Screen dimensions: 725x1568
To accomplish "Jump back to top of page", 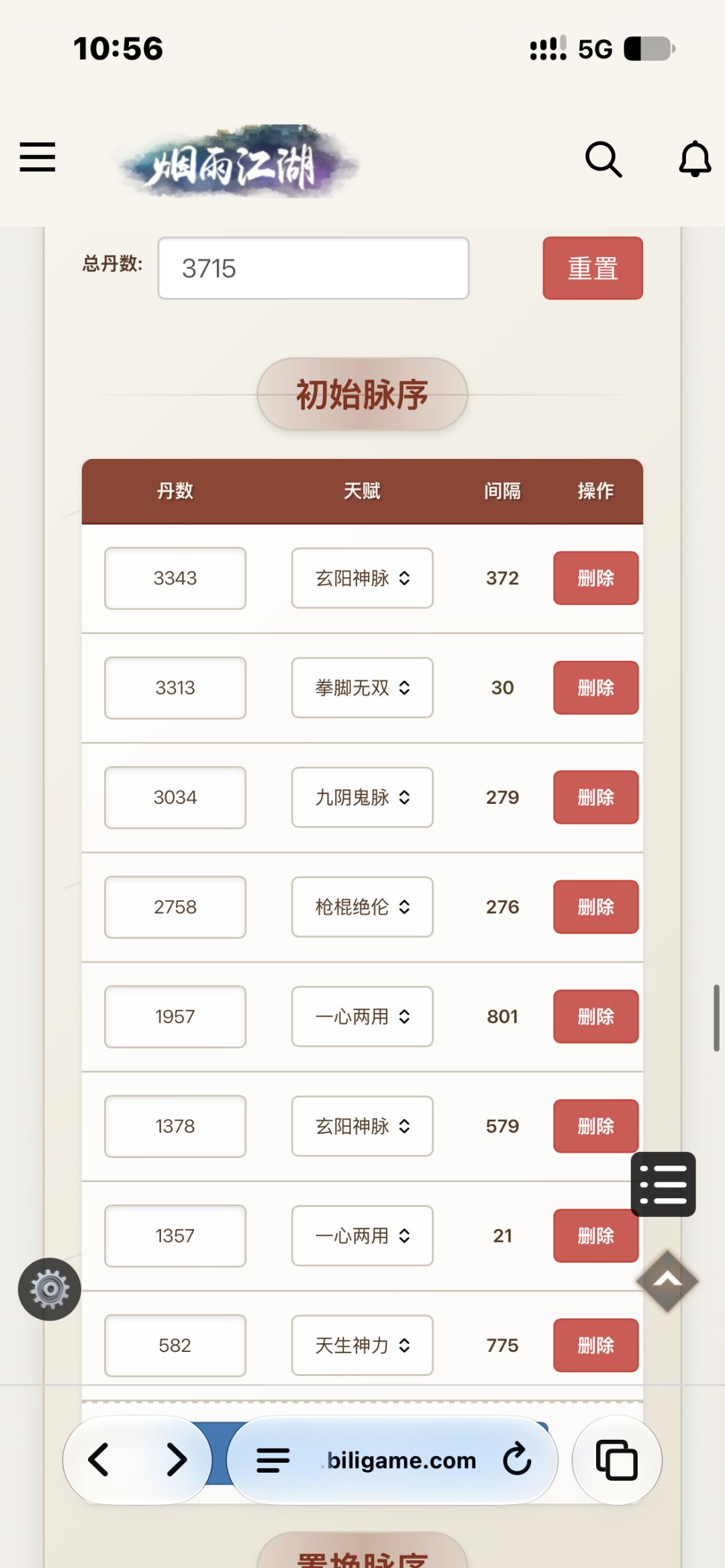I will (667, 1281).
